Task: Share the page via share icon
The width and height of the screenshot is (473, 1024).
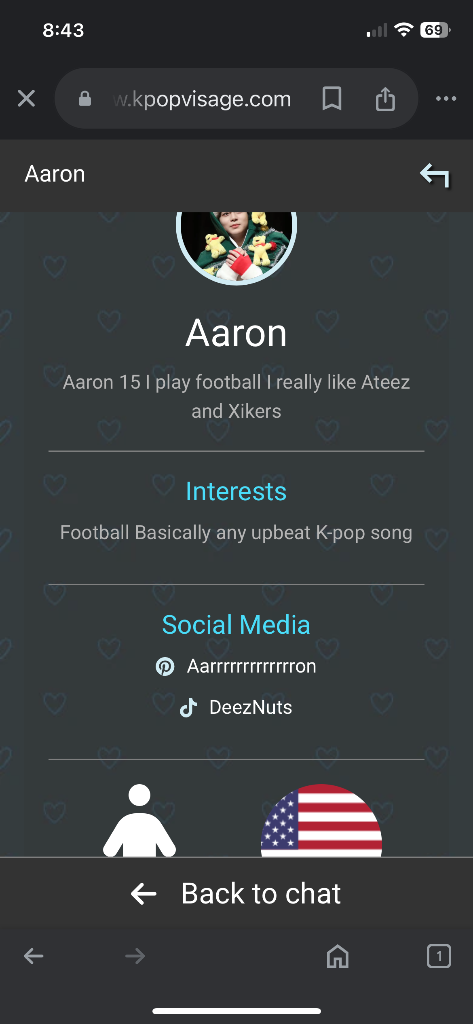Action: tap(385, 99)
